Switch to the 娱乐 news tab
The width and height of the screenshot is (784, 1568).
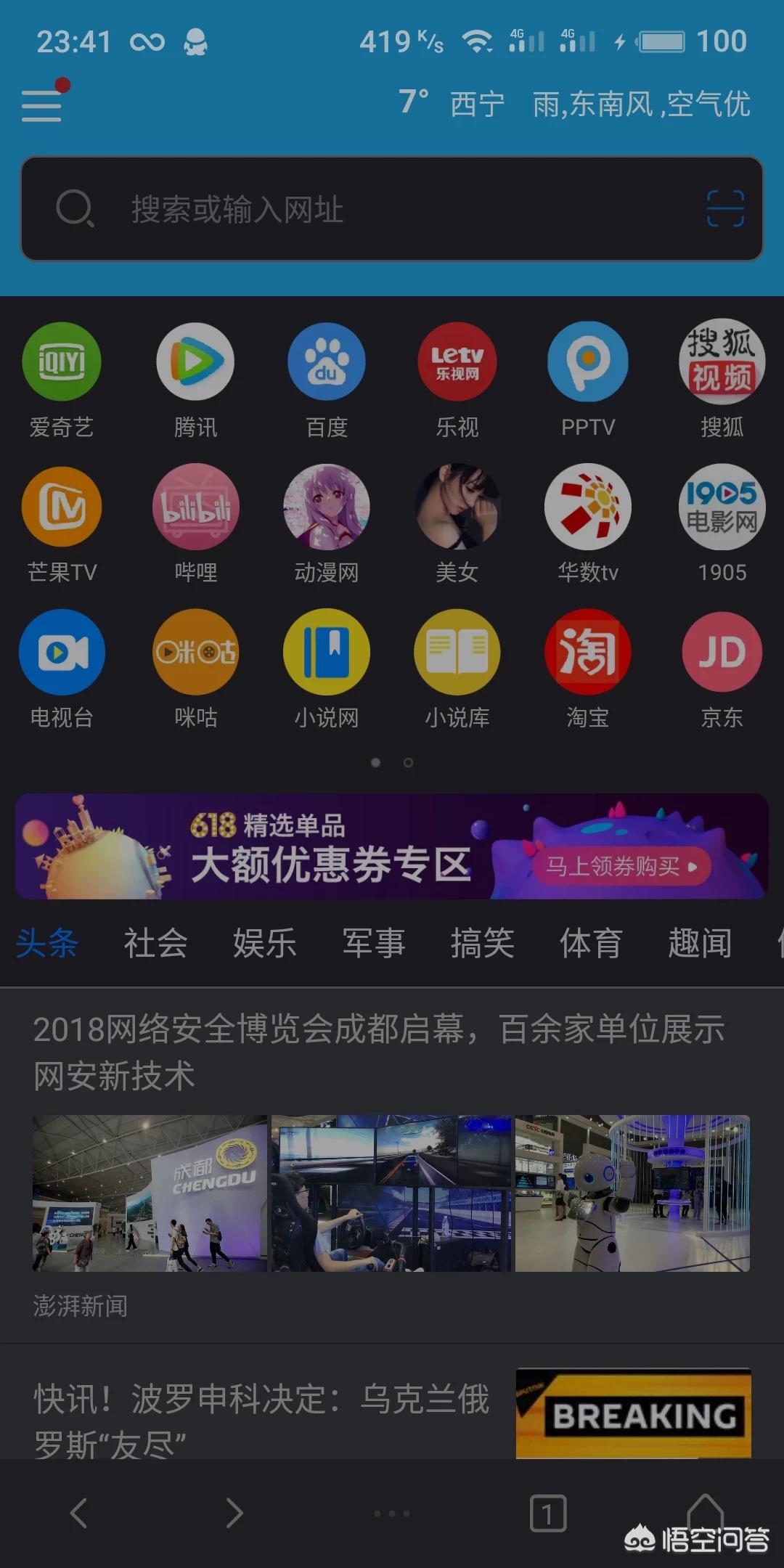click(265, 942)
